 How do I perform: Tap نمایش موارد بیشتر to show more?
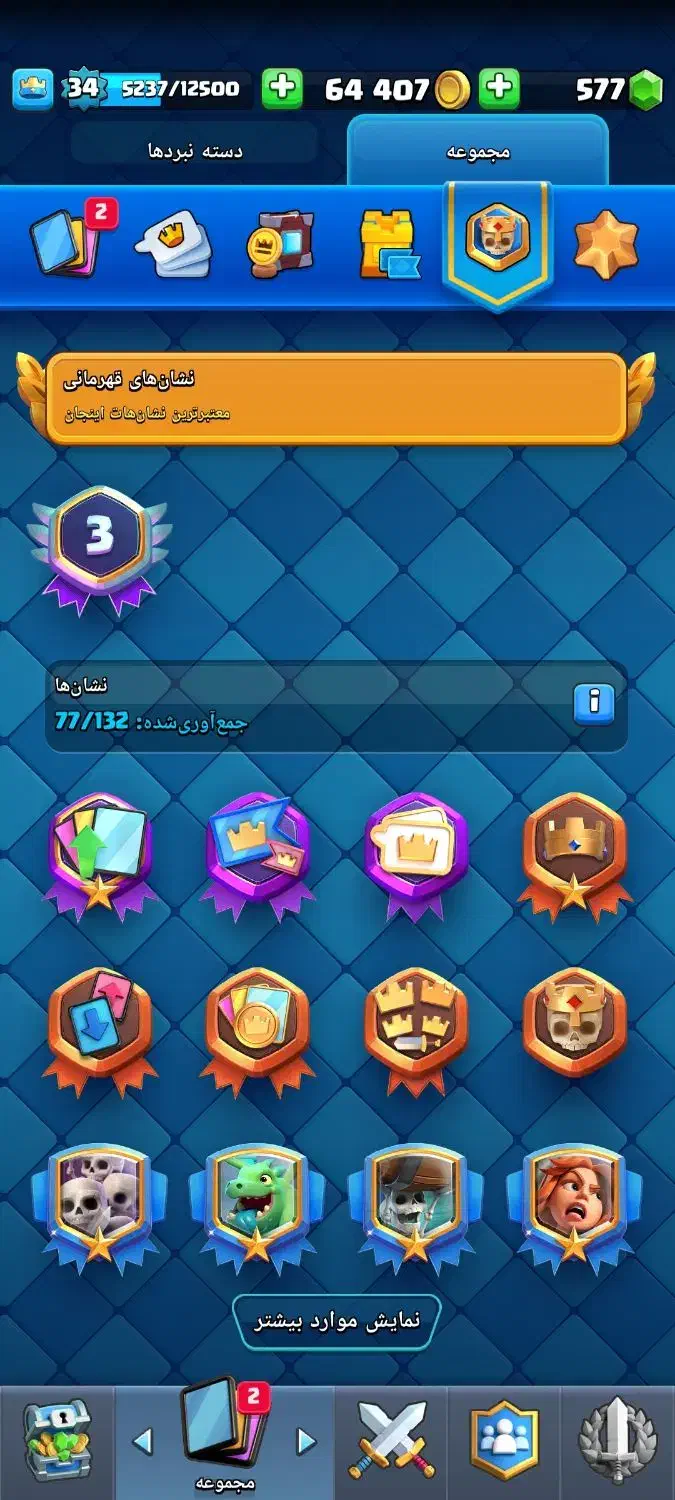pyautogui.click(x=337, y=1320)
